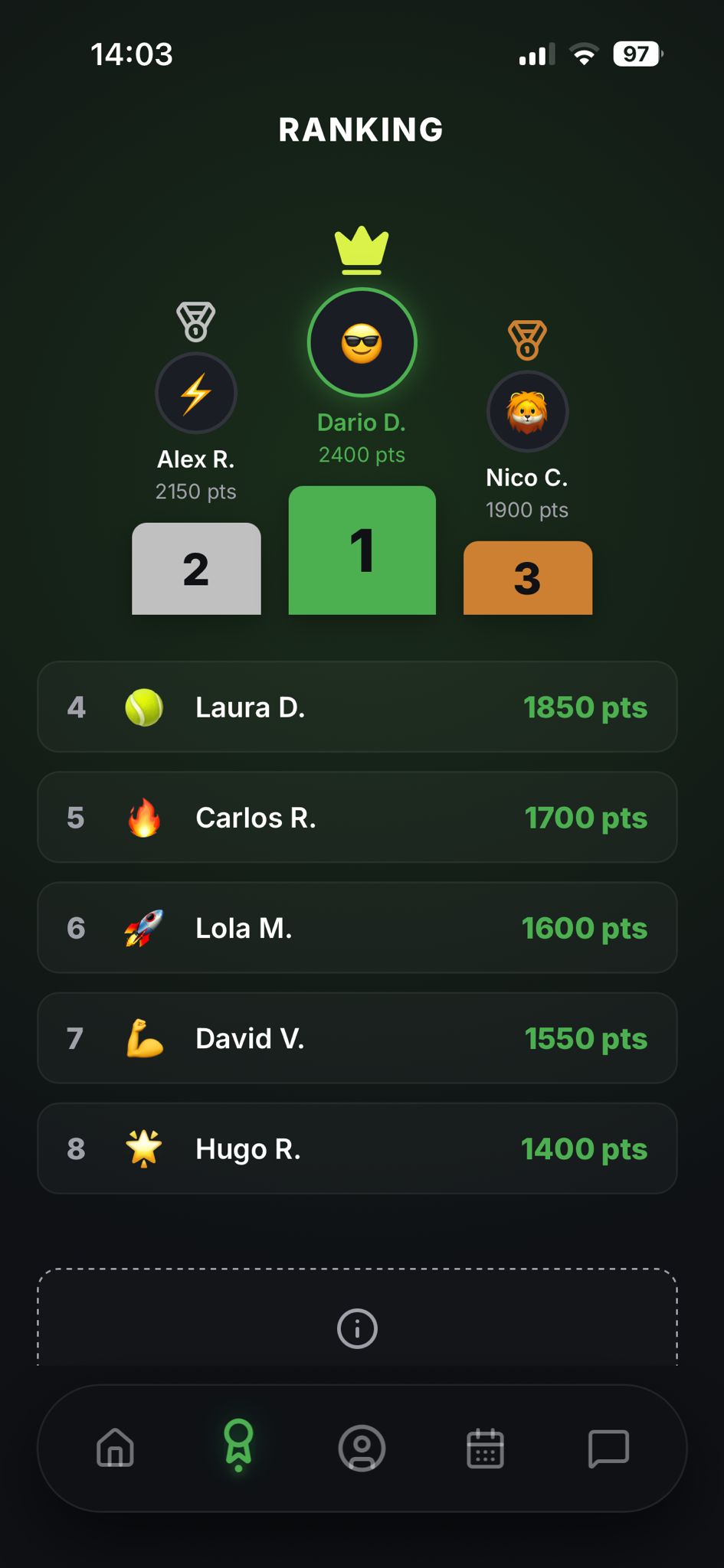The image size is (724, 1568).
Task: Open Laura D.'s ranking row
Action: point(357,707)
